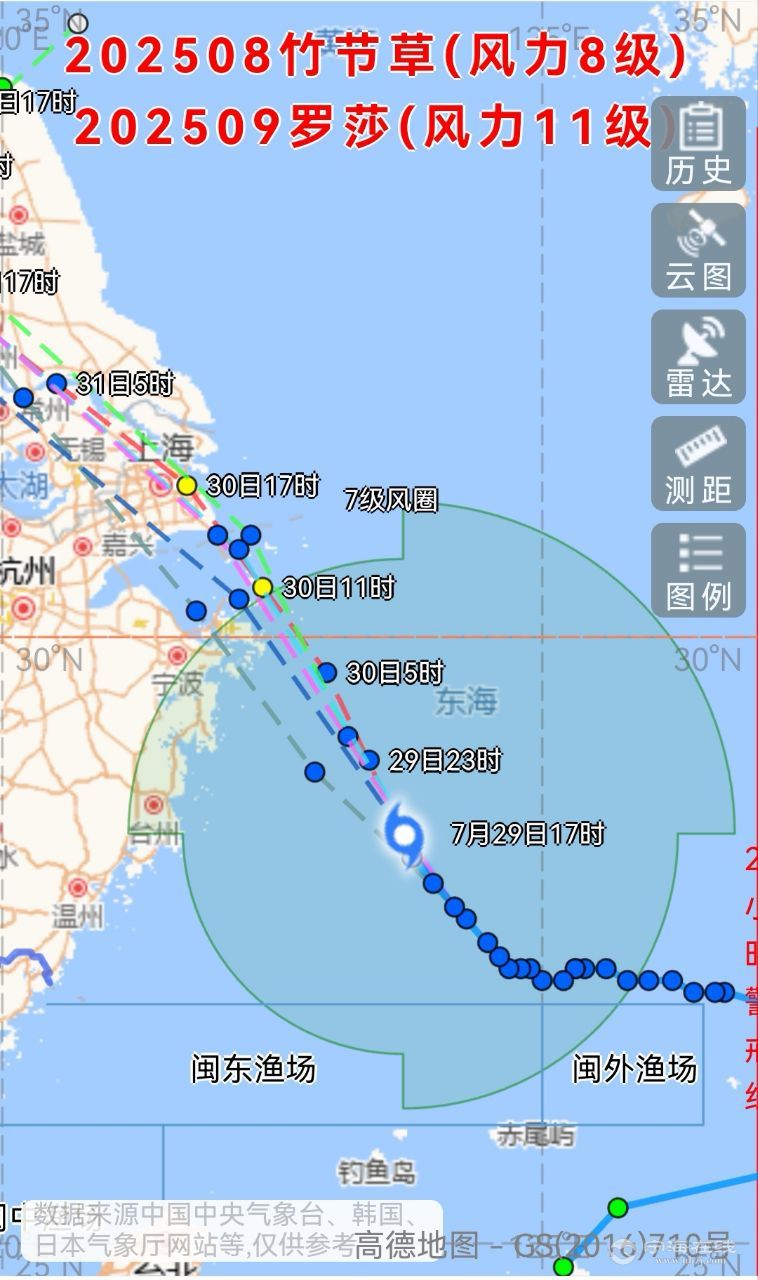Tap the yellow forecast point at 30日11时

(262, 587)
